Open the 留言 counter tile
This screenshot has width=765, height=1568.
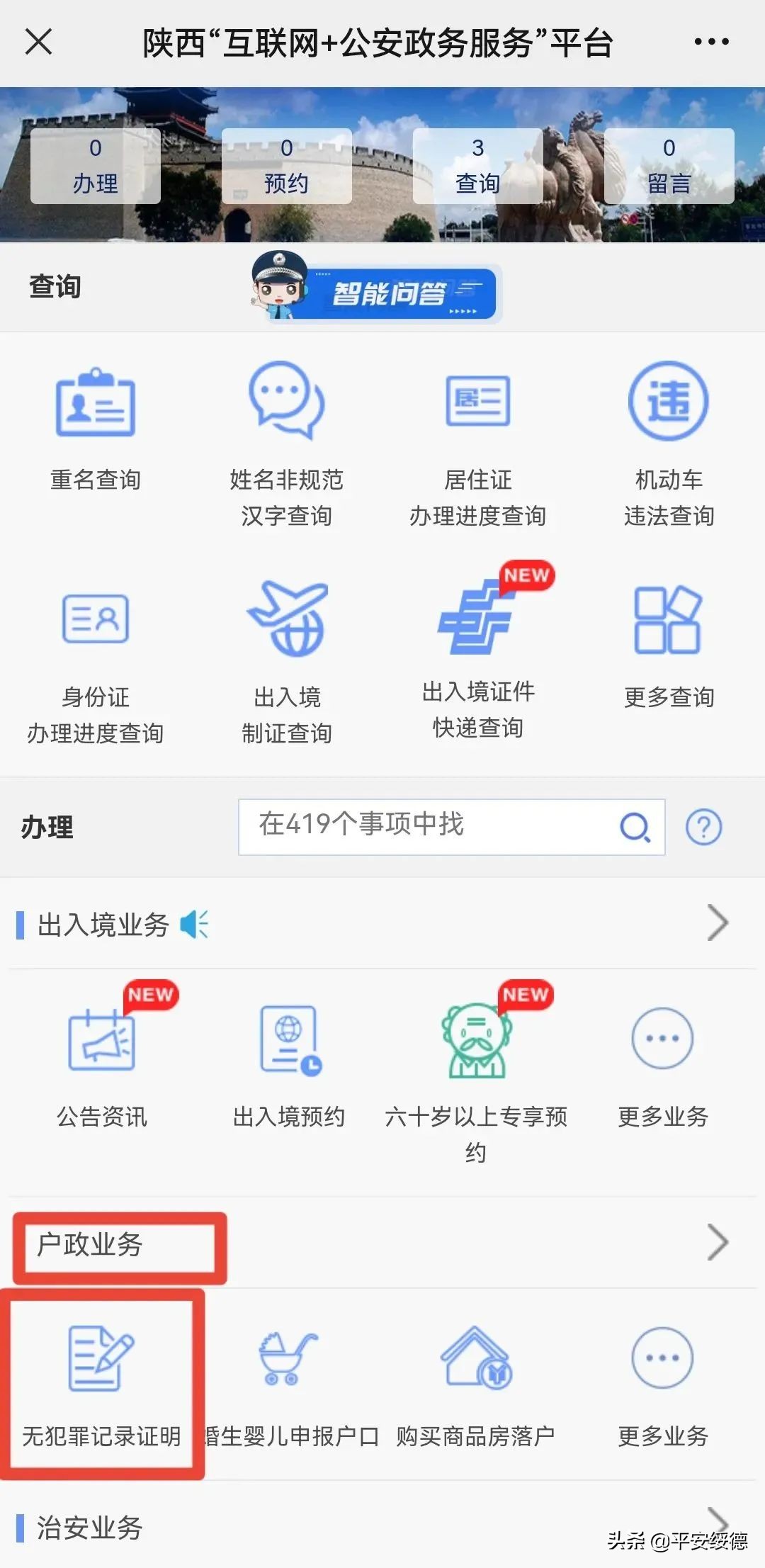(669, 166)
